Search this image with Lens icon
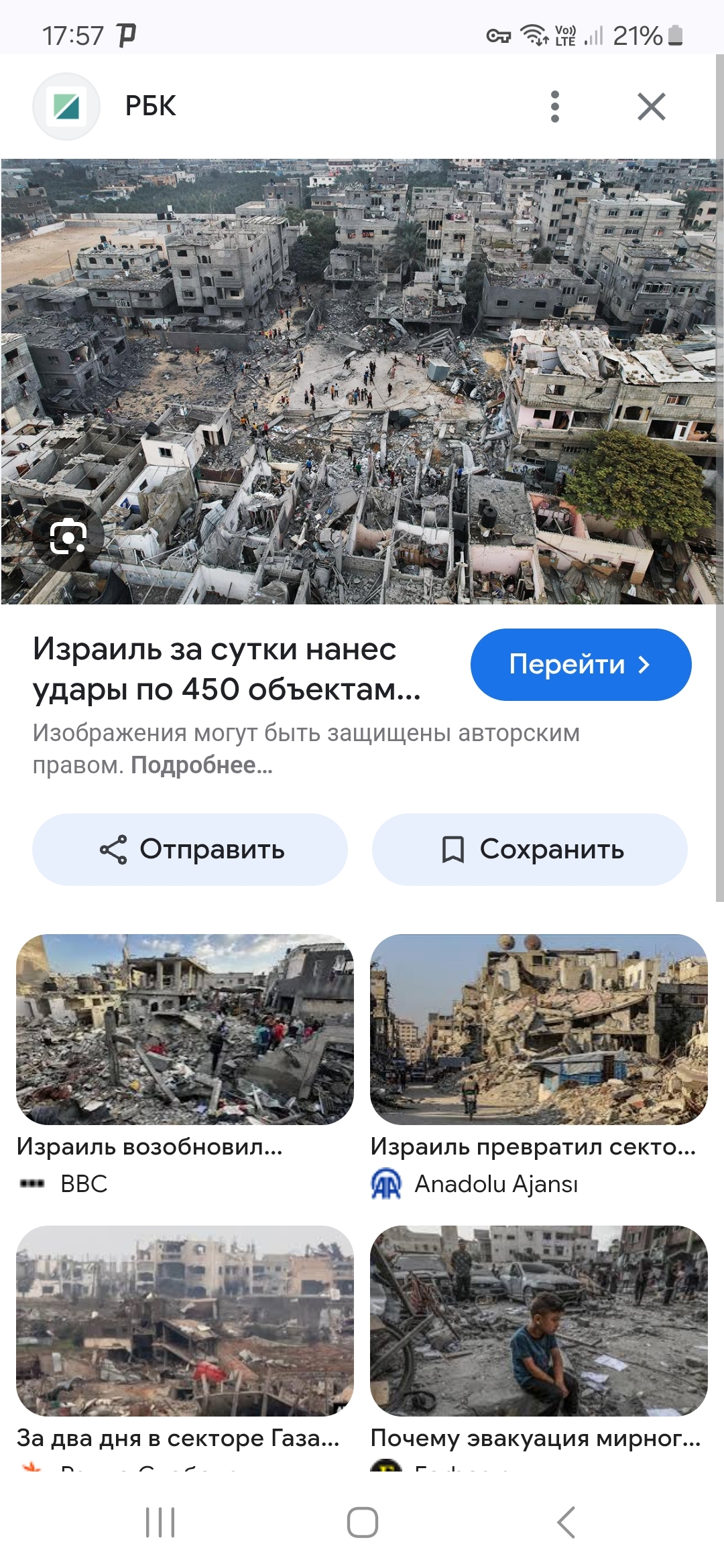Image resolution: width=724 pixels, height=1568 pixels. point(68,535)
